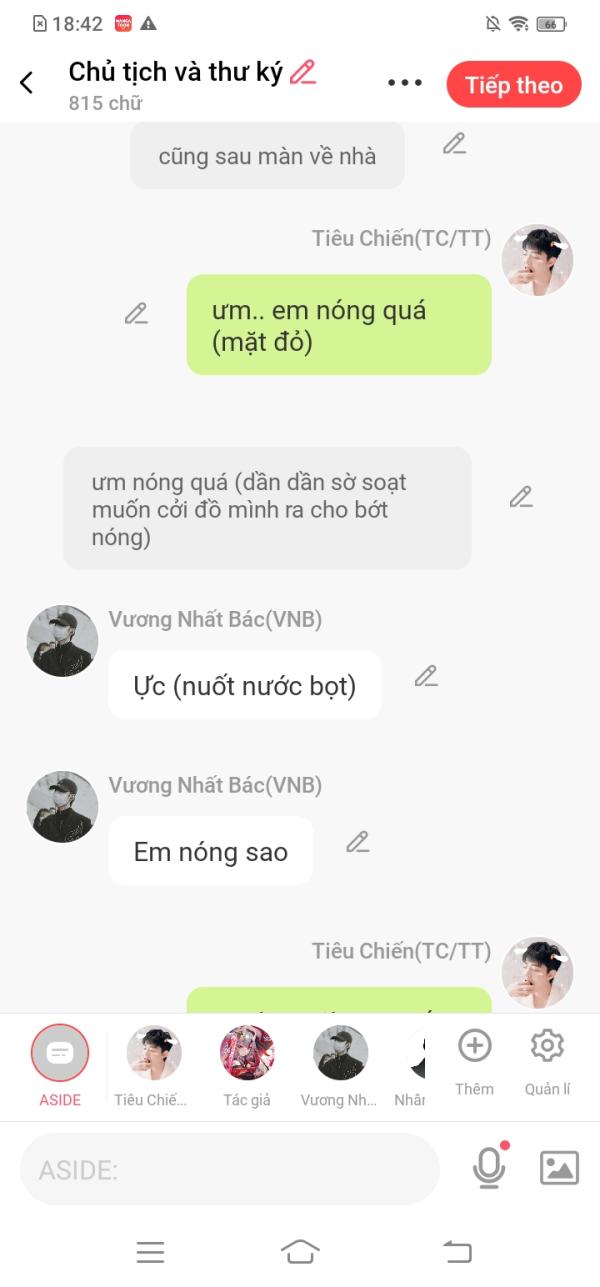600x1287 pixels.
Task: Go to the system home screen
Action: [x=300, y=1251]
